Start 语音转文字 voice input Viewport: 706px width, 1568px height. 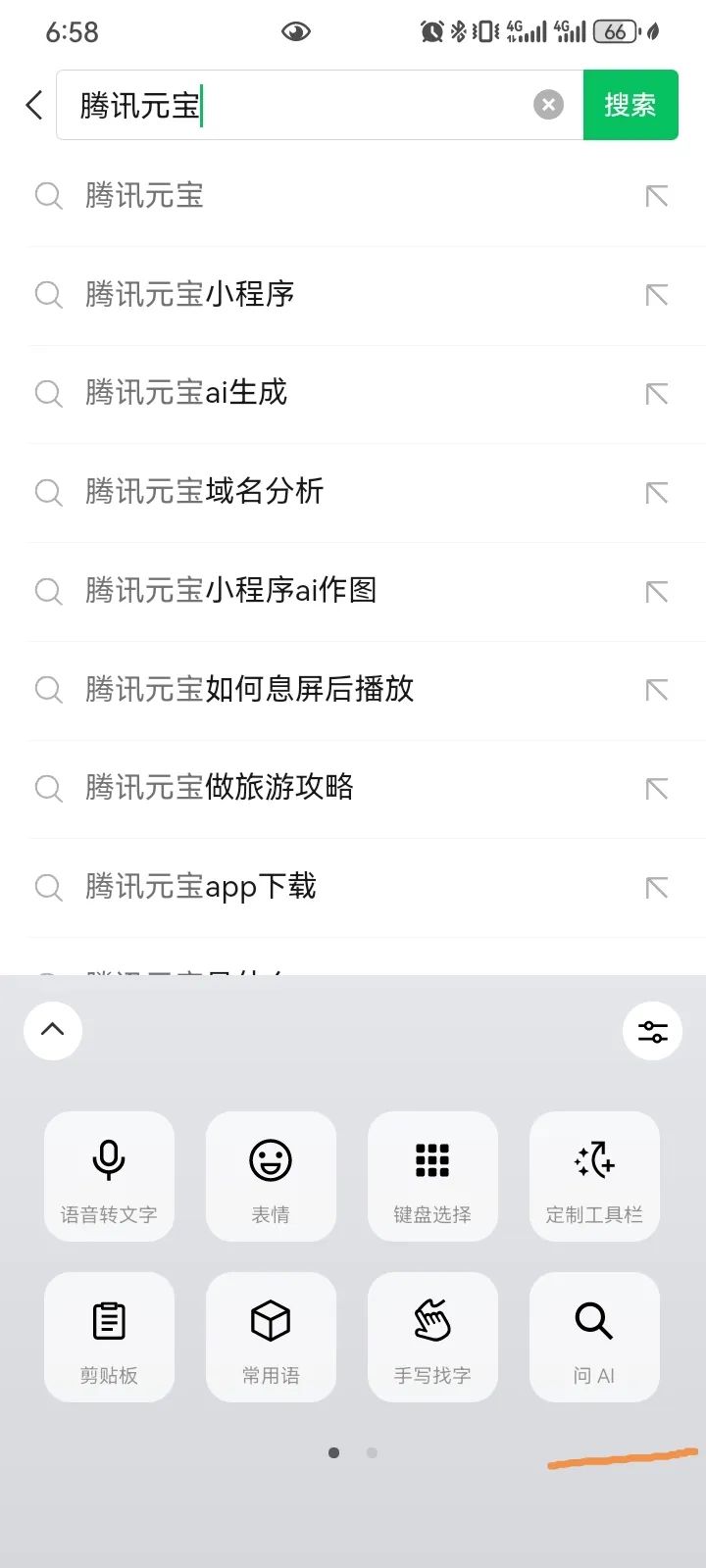[x=109, y=1176]
